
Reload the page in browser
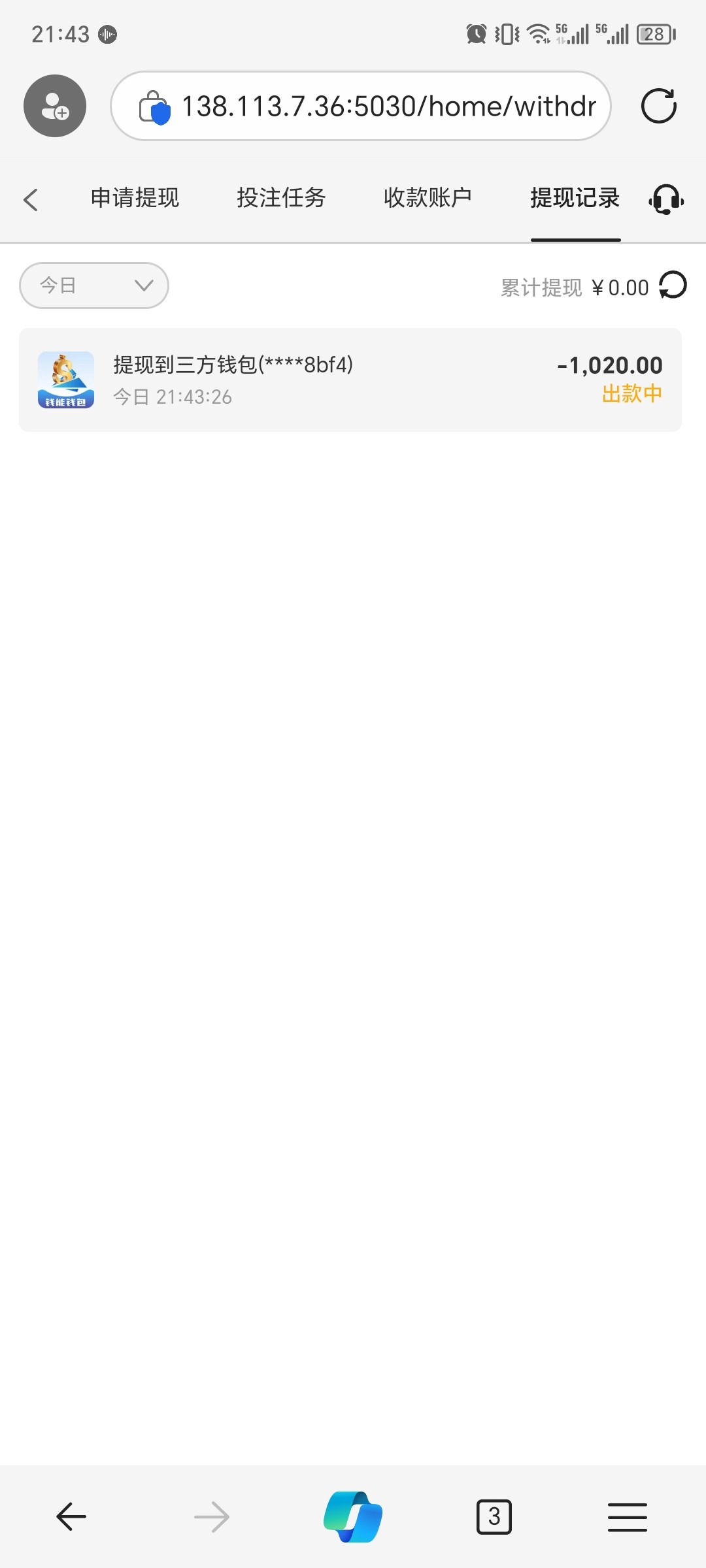tap(658, 106)
